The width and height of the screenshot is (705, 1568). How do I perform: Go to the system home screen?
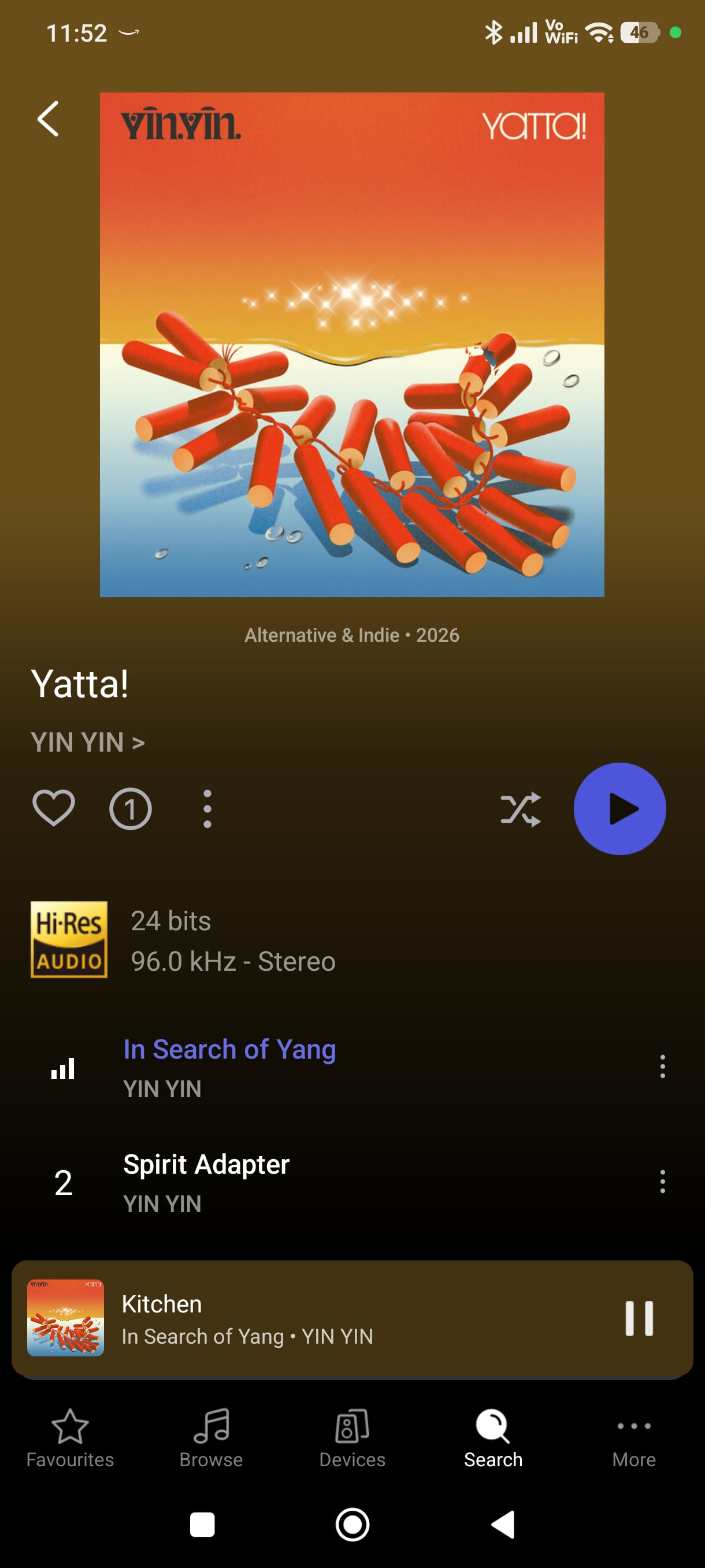[x=352, y=1525]
